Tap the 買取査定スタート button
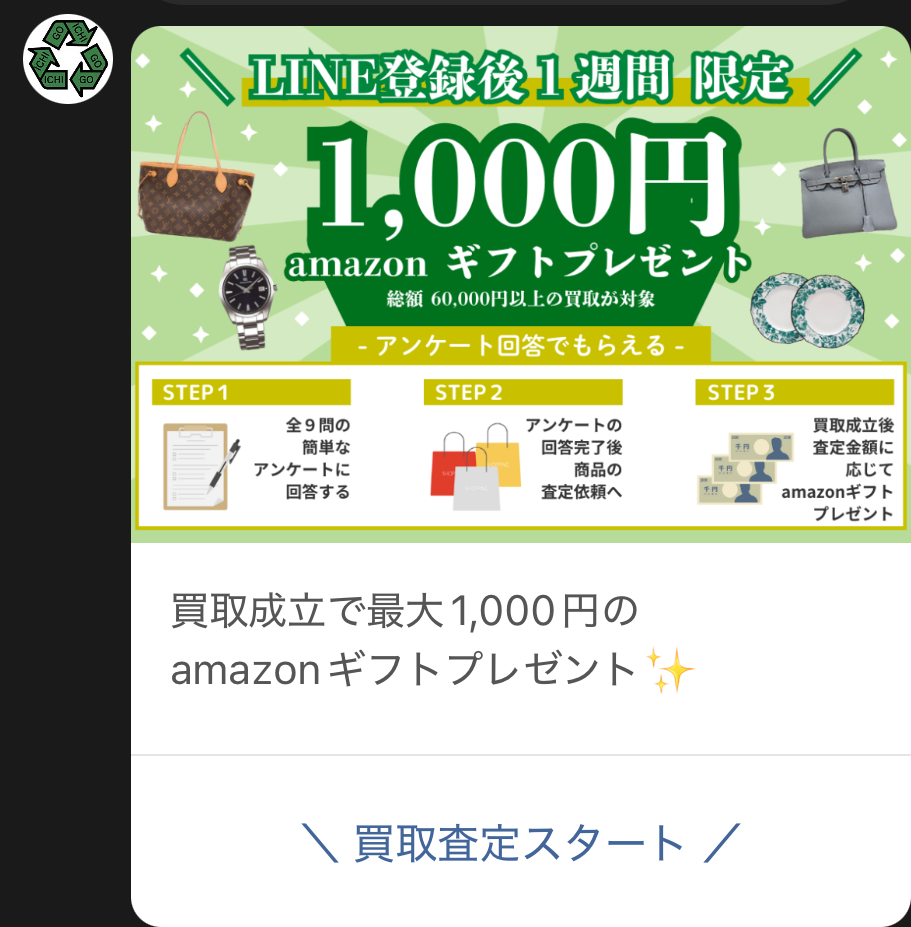Viewport: 911px width, 927px height. [x=520, y=843]
